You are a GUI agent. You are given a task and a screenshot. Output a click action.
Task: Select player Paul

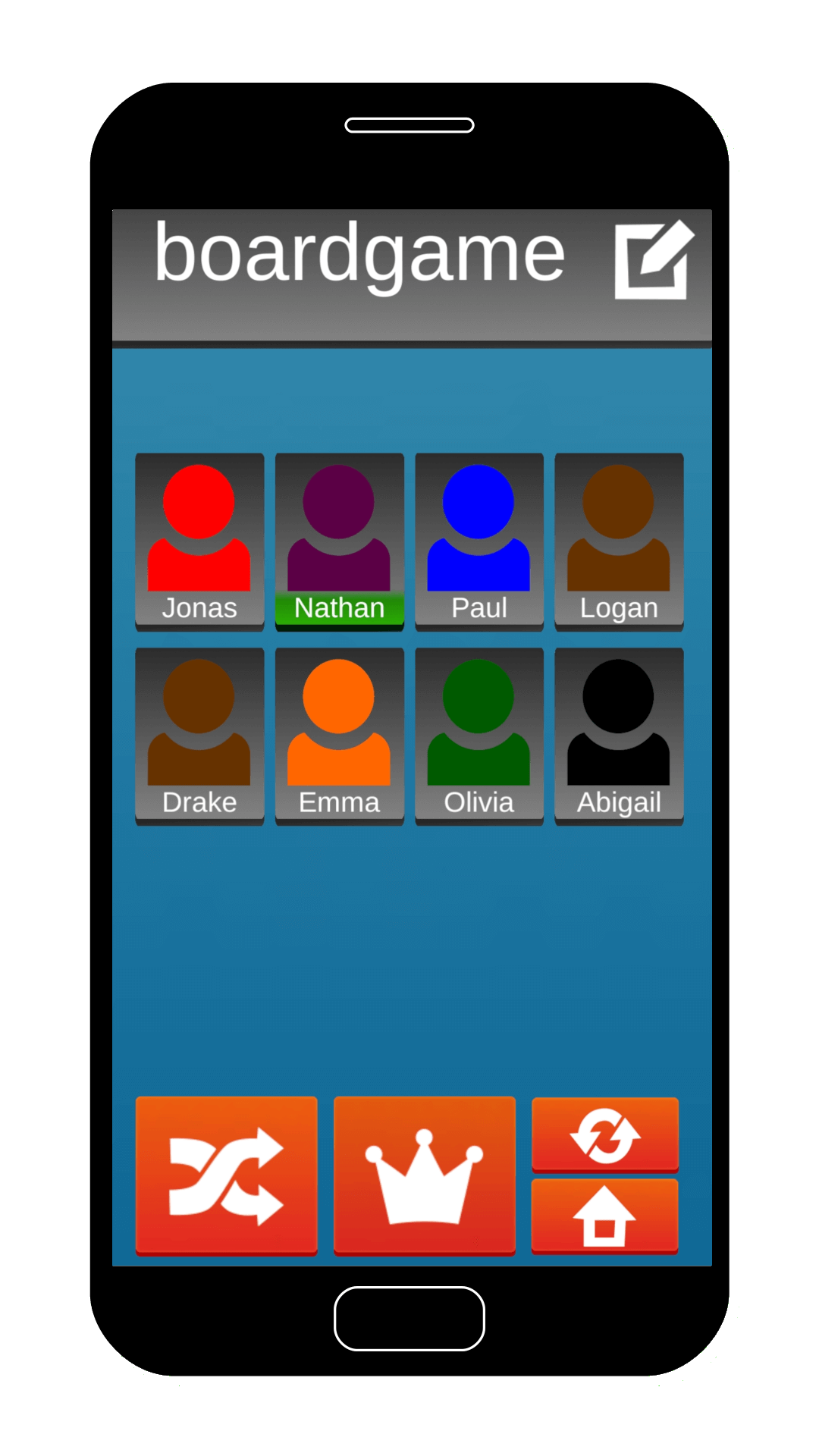click(479, 541)
